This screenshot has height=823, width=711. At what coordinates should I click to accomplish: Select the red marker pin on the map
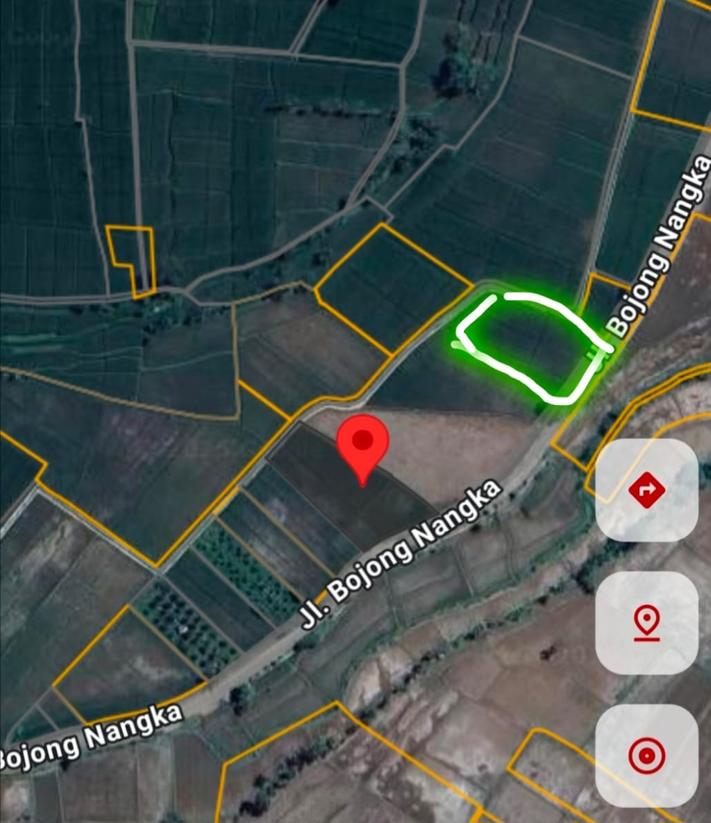[363, 447]
